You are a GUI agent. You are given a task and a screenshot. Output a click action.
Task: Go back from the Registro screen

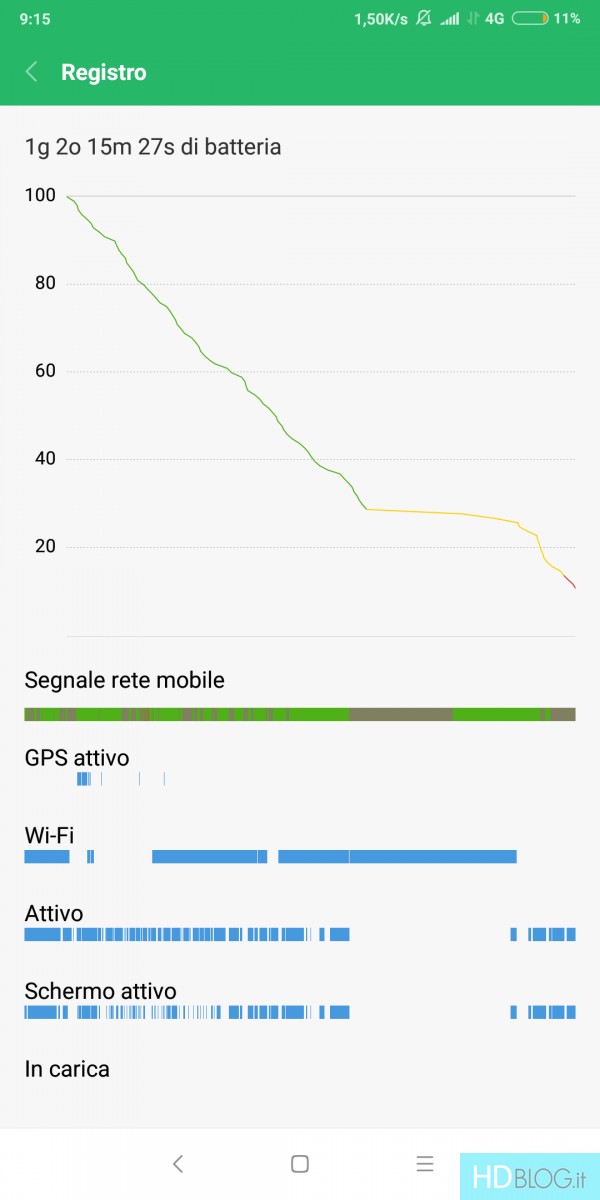click(31, 72)
